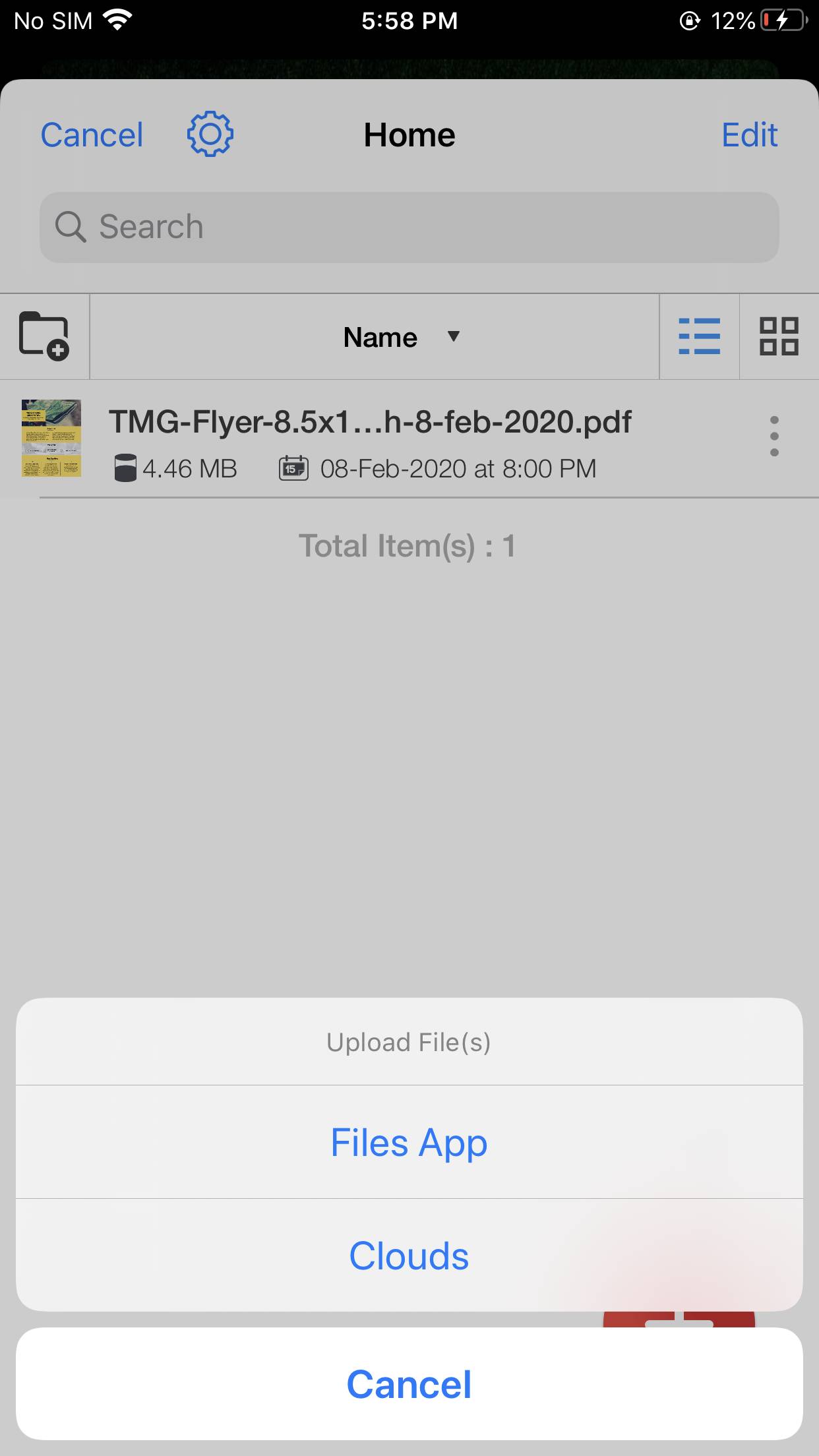Create a new folder
The height and width of the screenshot is (1456, 819).
(x=44, y=336)
